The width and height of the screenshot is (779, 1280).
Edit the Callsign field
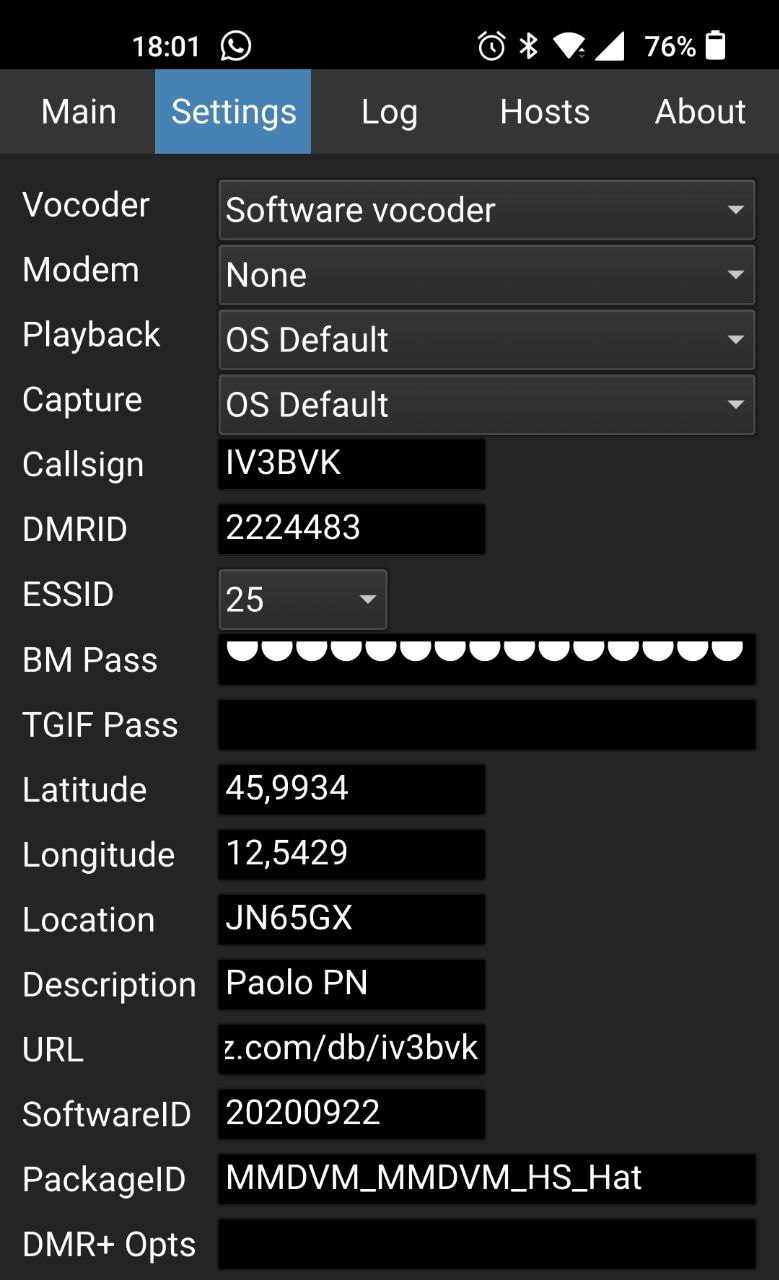[352, 464]
